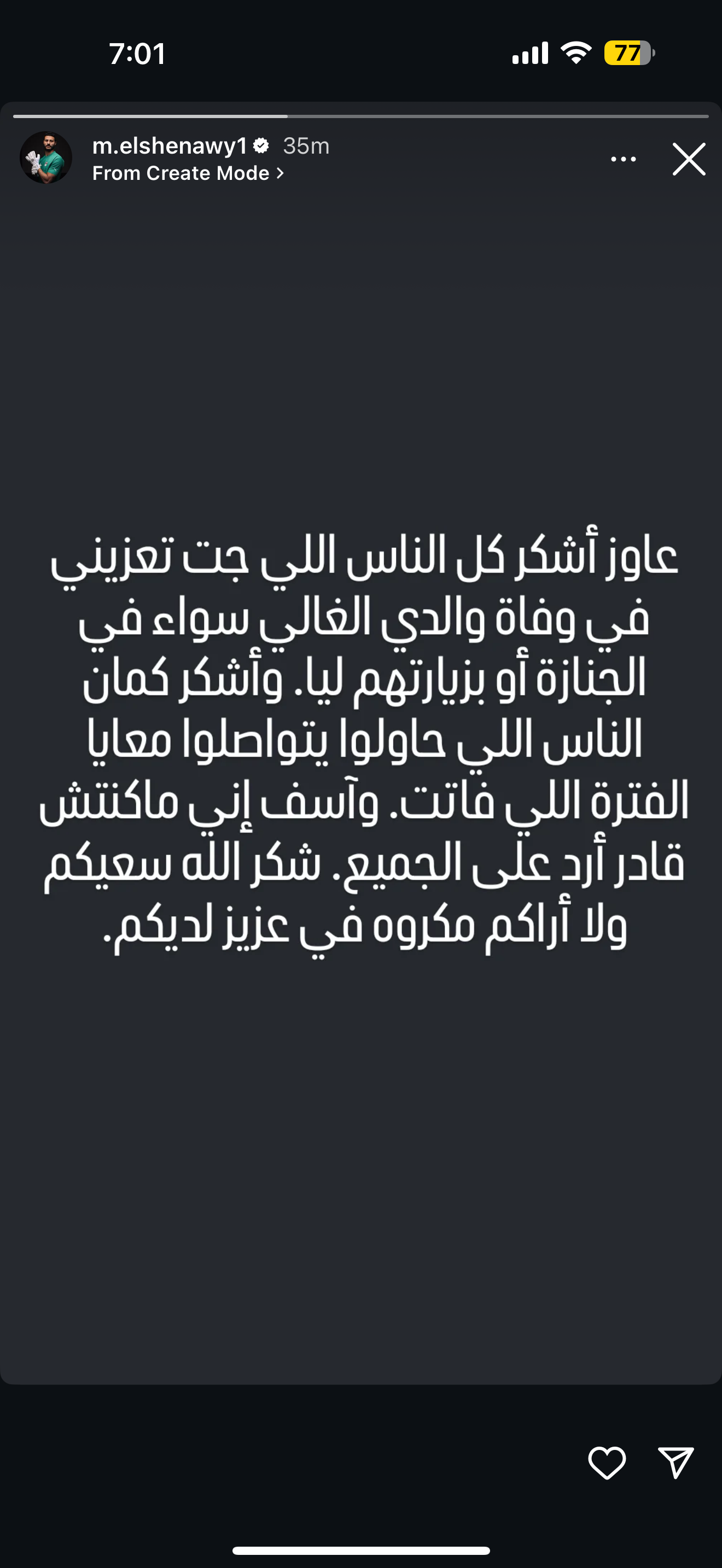Viewport: 722px width, 1568px height.
Task: Tap the m.elshenawy1 username
Action: (170, 146)
